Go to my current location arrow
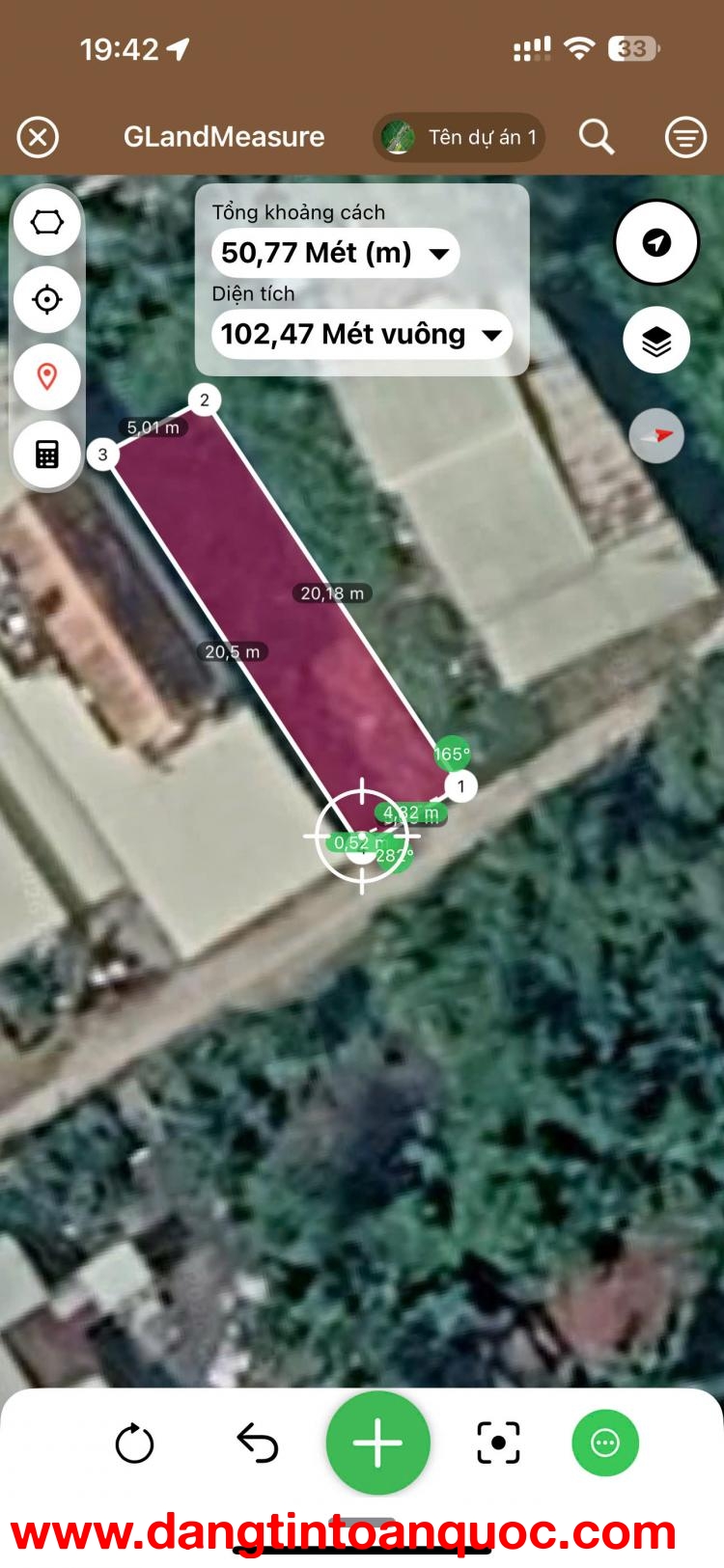724x1568 pixels. click(656, 242)
